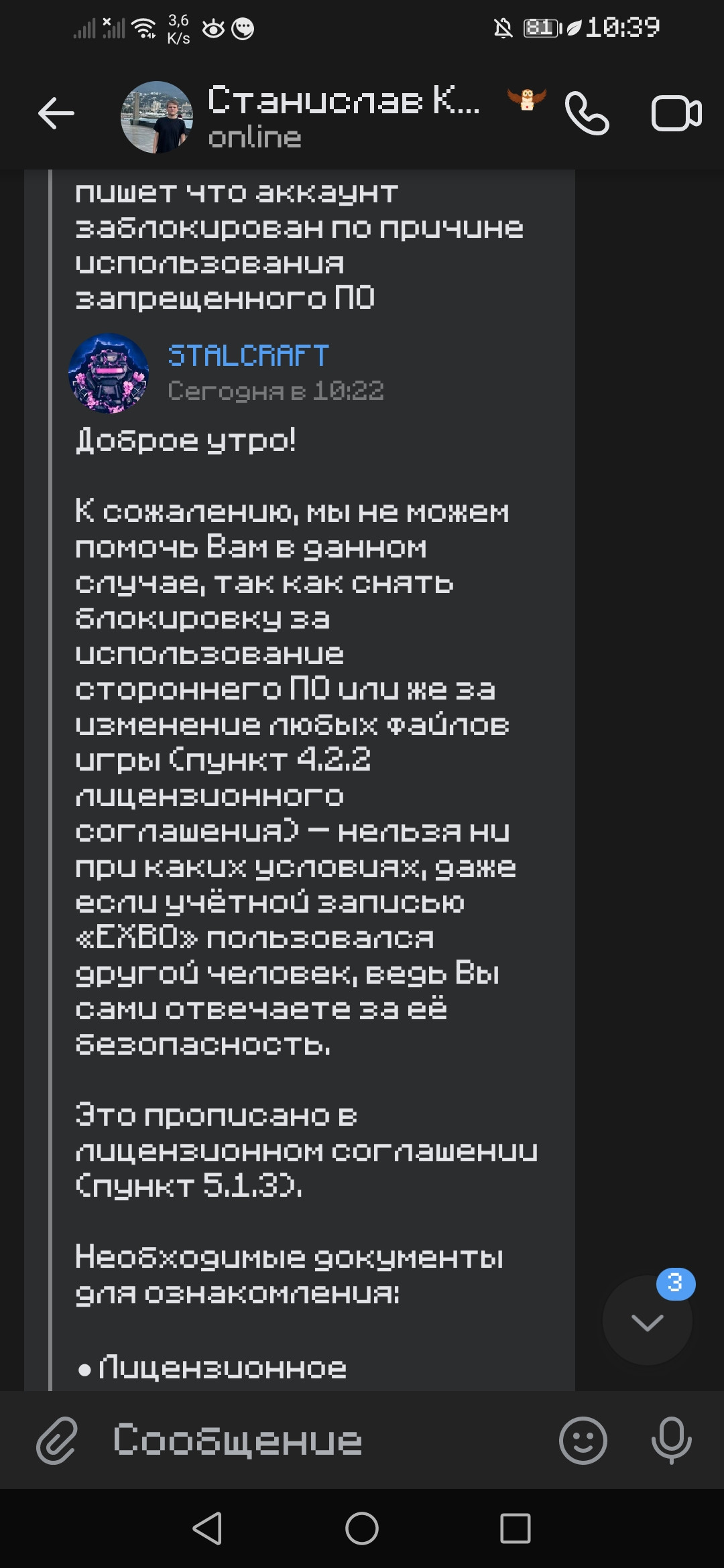This screenshot has height=1568, width=724.
Task: Start a voice call with Станислав
Action: pos(587,114)
